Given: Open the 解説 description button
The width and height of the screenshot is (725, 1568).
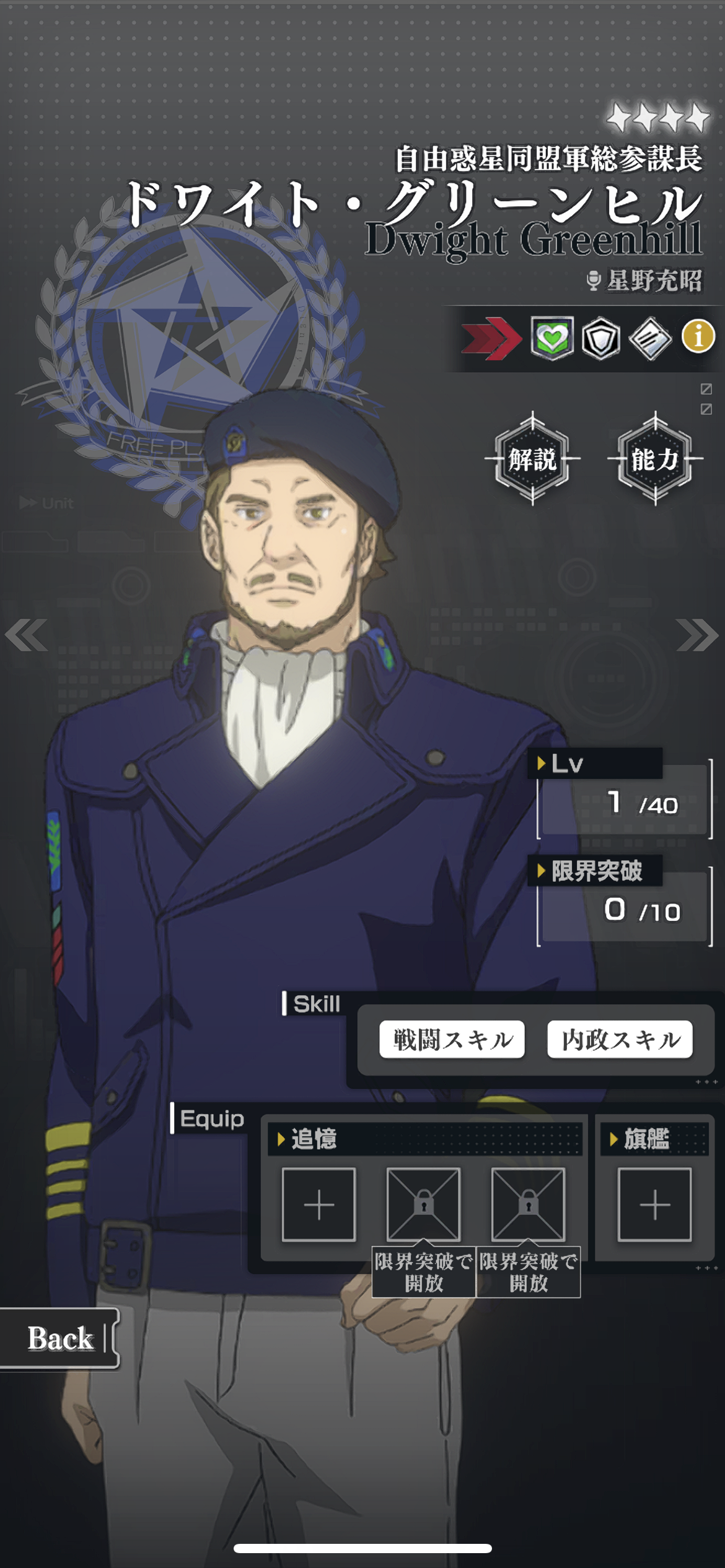Looking at the screenshot, I should click(x=532, y=459).
